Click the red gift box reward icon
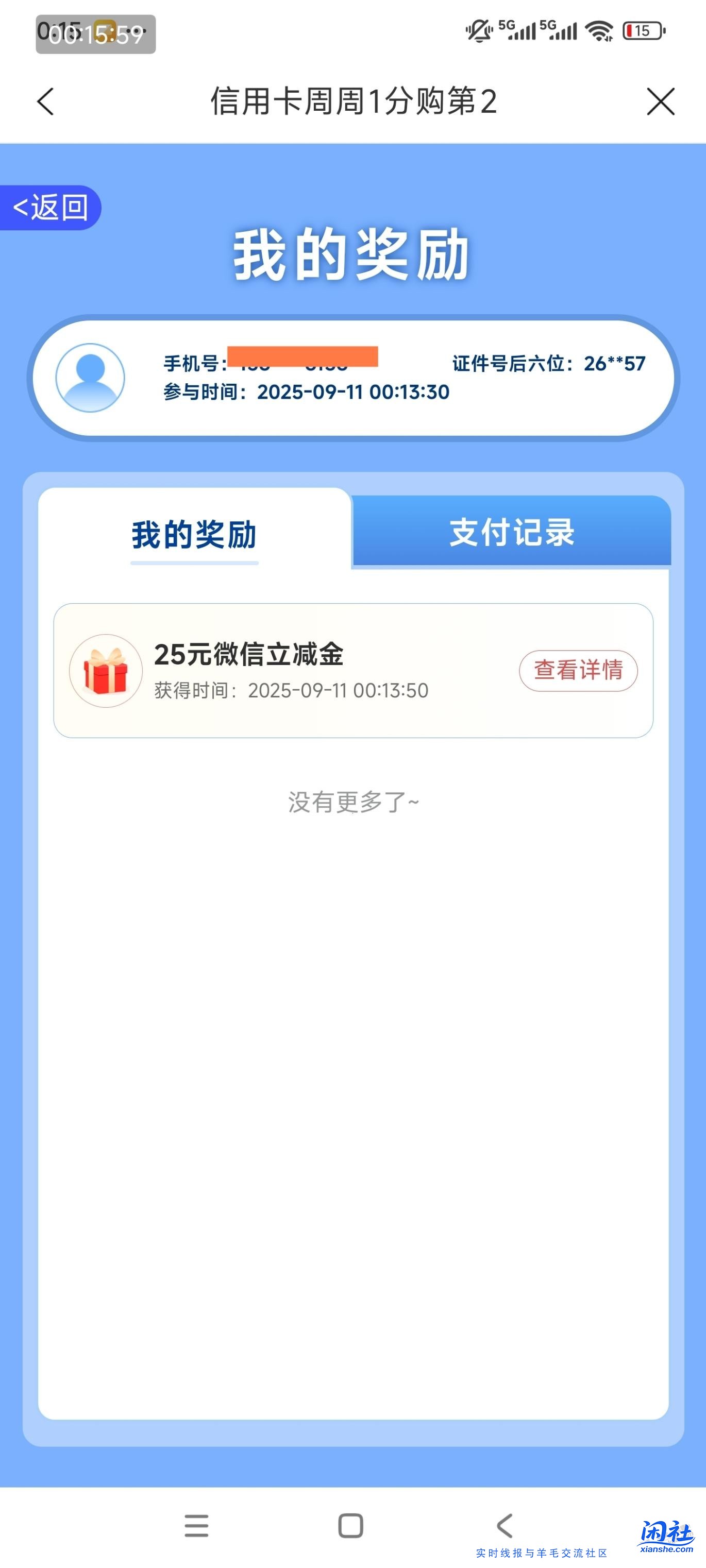The height and width of the screenshot is (1568, 706). [105, 671]
